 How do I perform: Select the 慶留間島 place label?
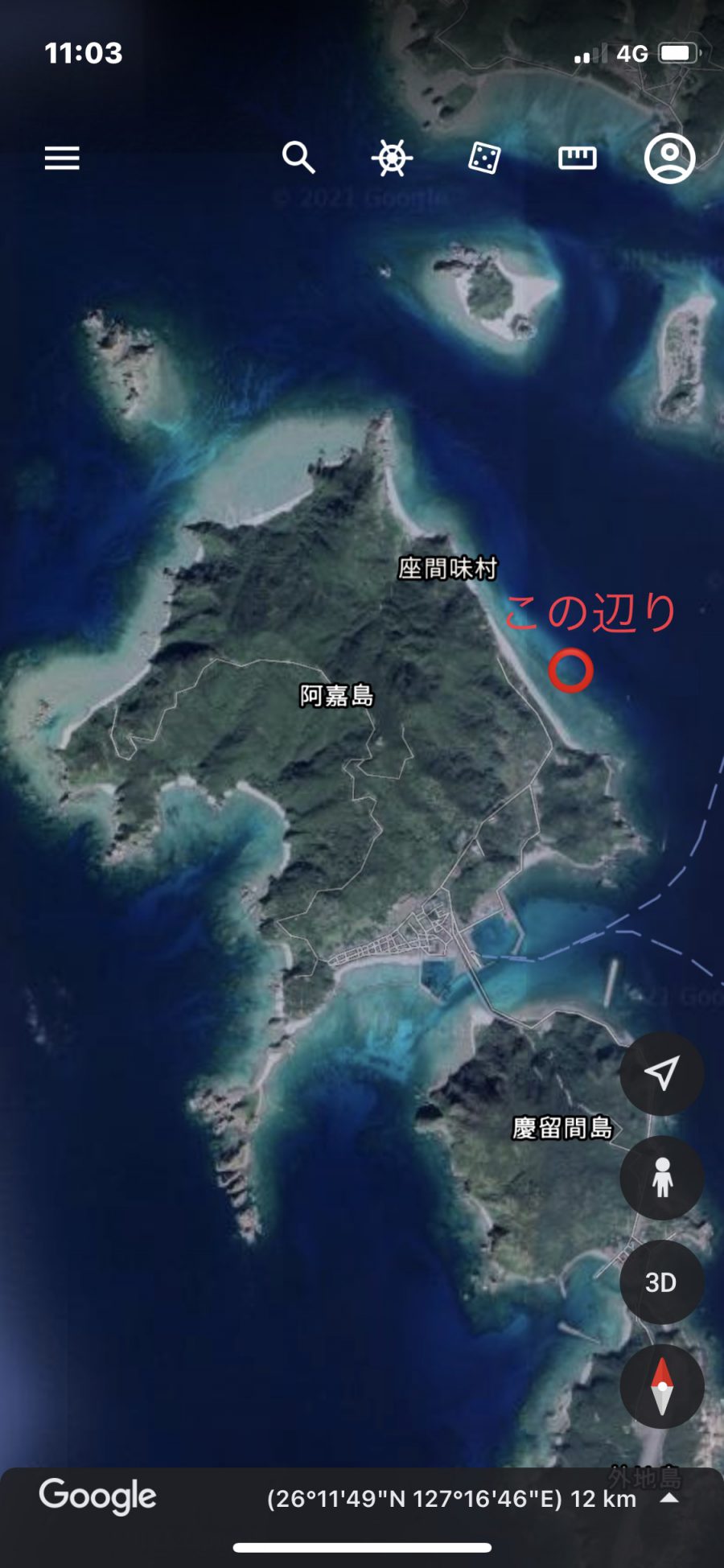(x=562, y=1128)
